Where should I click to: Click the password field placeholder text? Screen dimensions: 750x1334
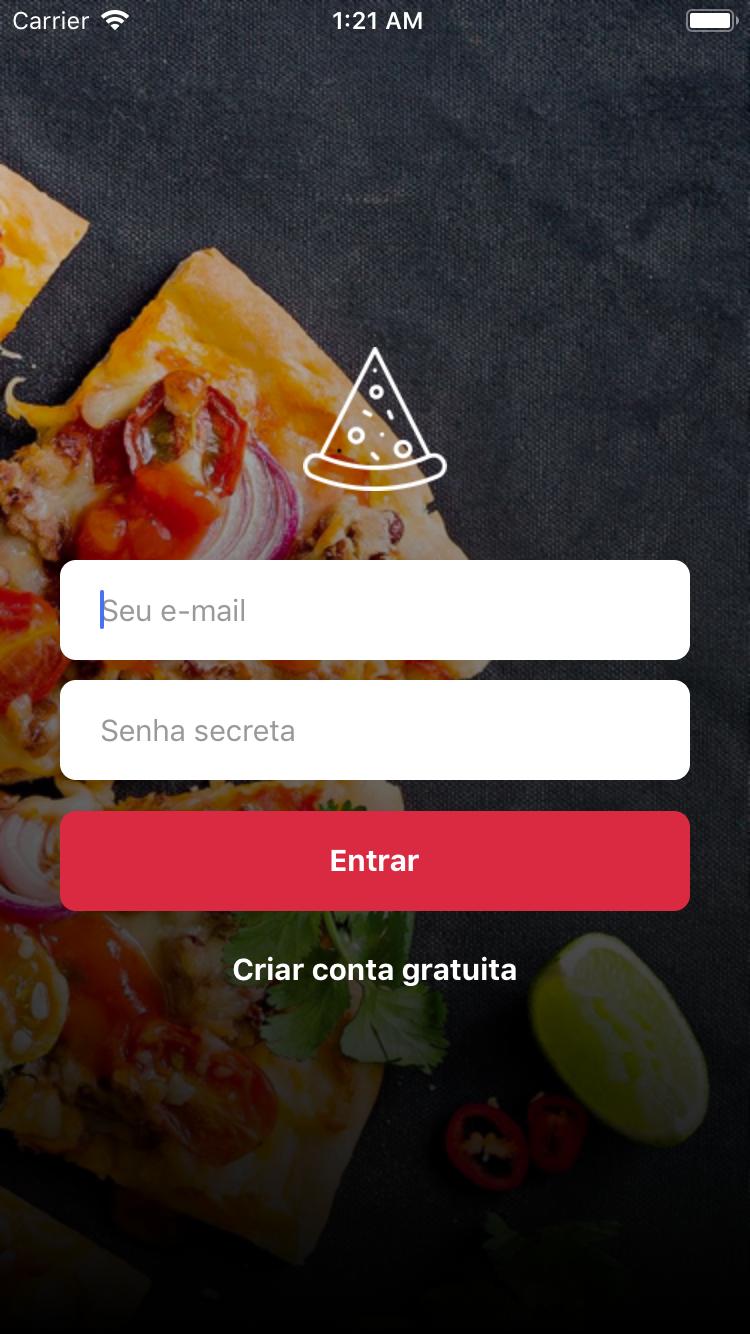197,730
